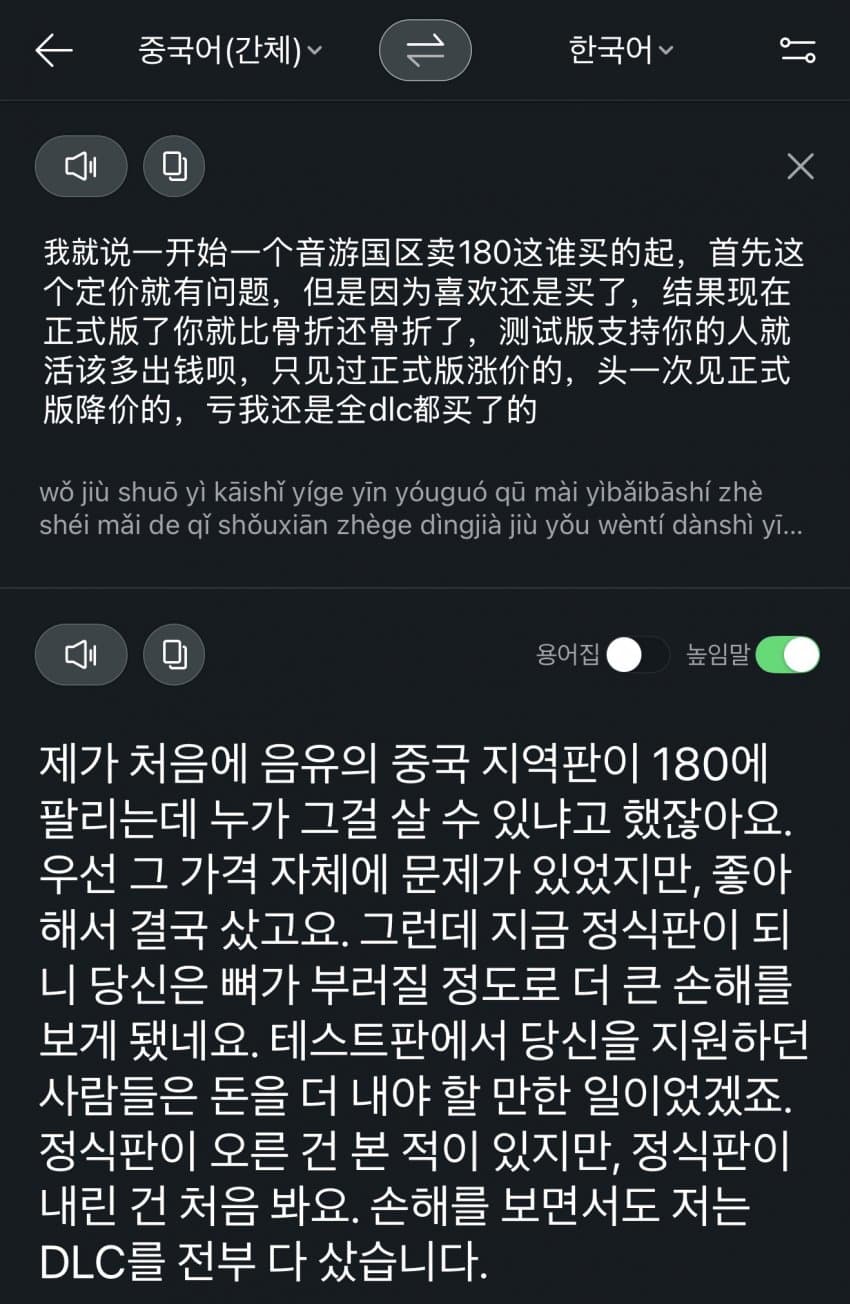Swap source and target languages
Viewport: 850px width, 1304px height.
pyautogui.click(x=425, y=51)
